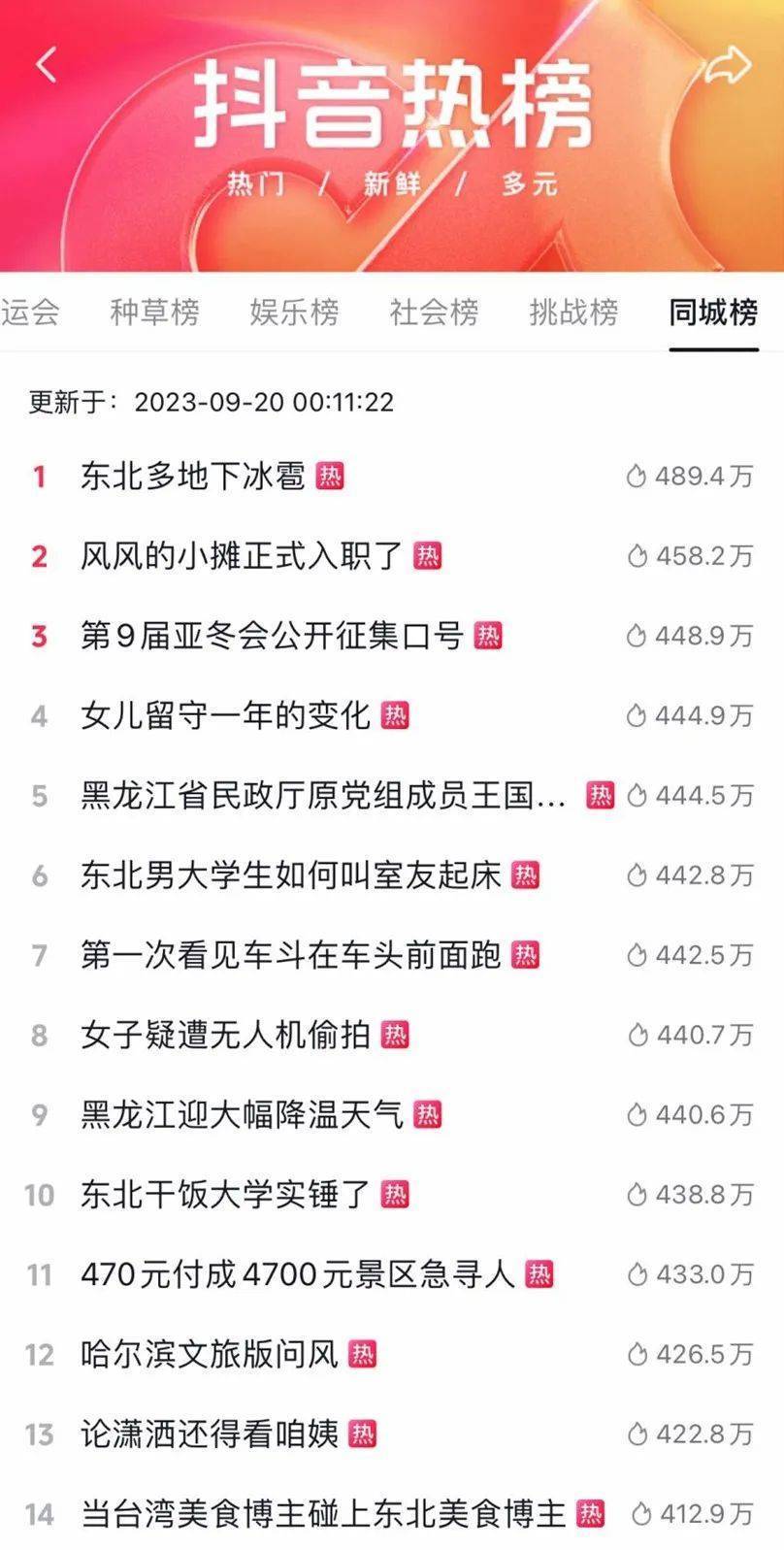The image size is (784, 1550).
Task: Open 女儿留守一年的变化
Action: tap(225, 715)
